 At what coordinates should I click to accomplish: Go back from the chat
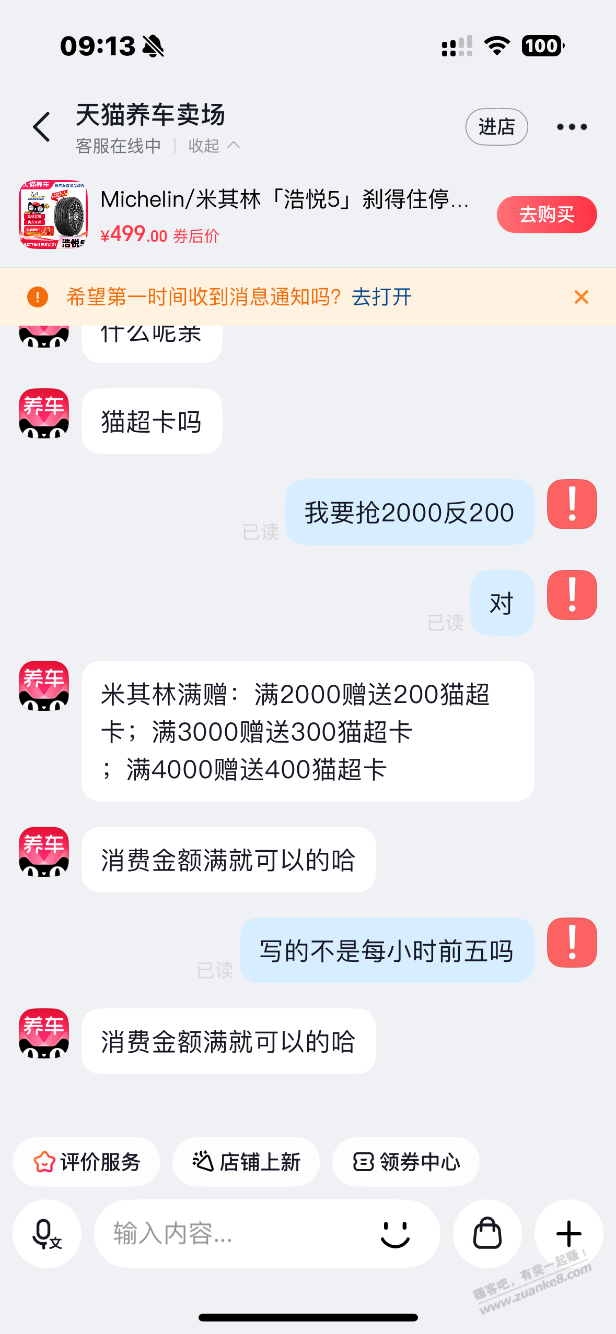(40, 128)
